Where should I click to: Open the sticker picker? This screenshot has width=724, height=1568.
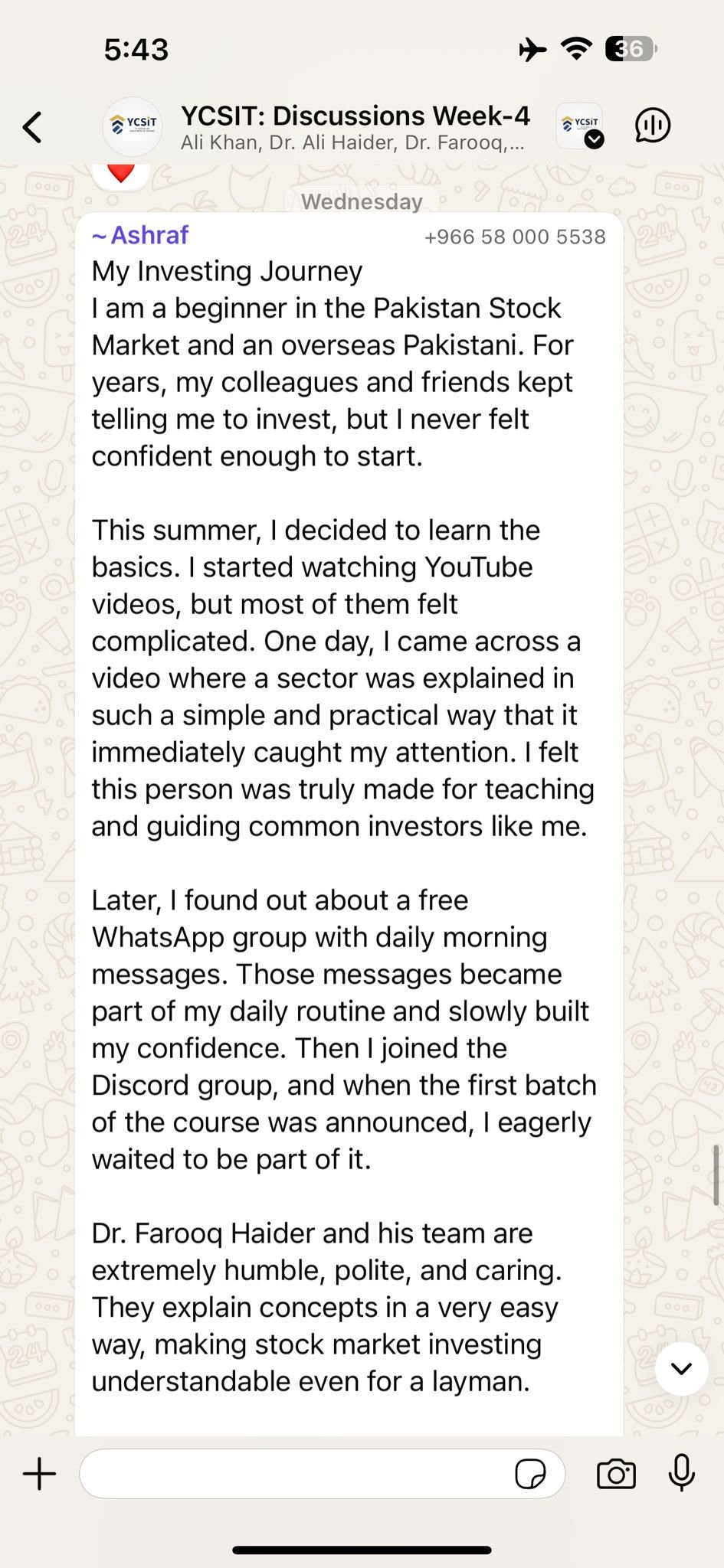530,1474
